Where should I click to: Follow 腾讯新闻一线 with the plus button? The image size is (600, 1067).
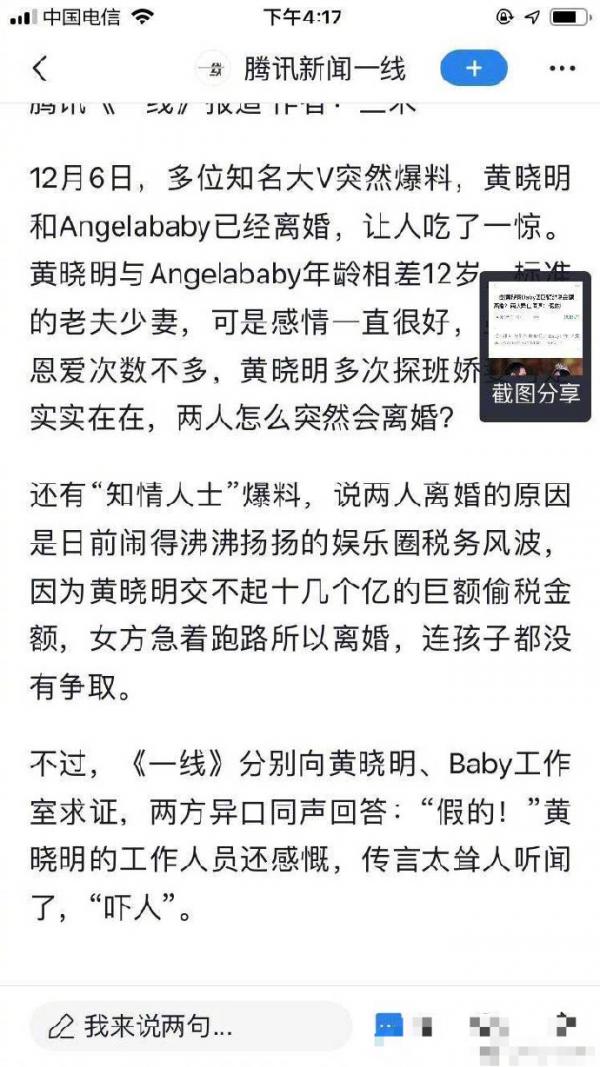click(473, 68)
